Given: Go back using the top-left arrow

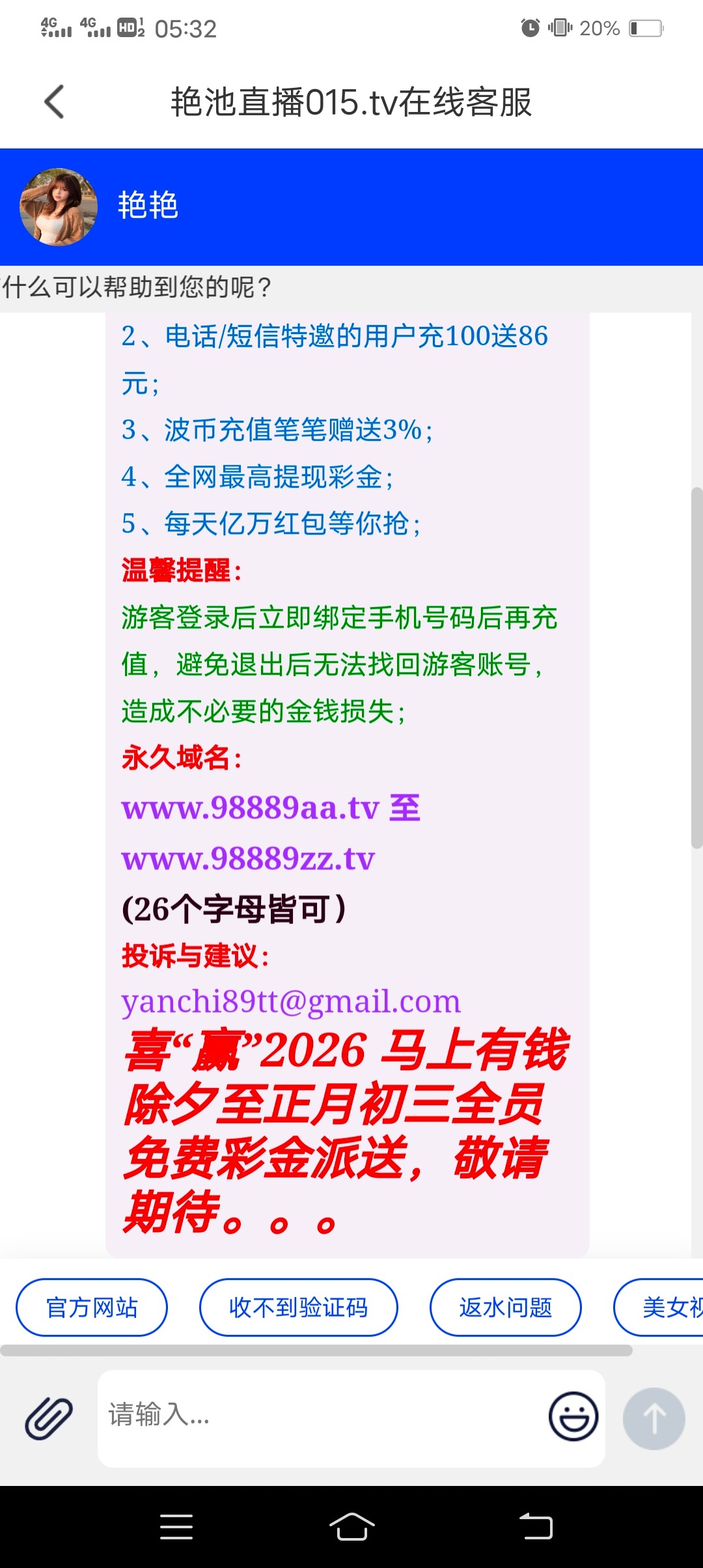Looking at the screenshot, I should [55, 102].
